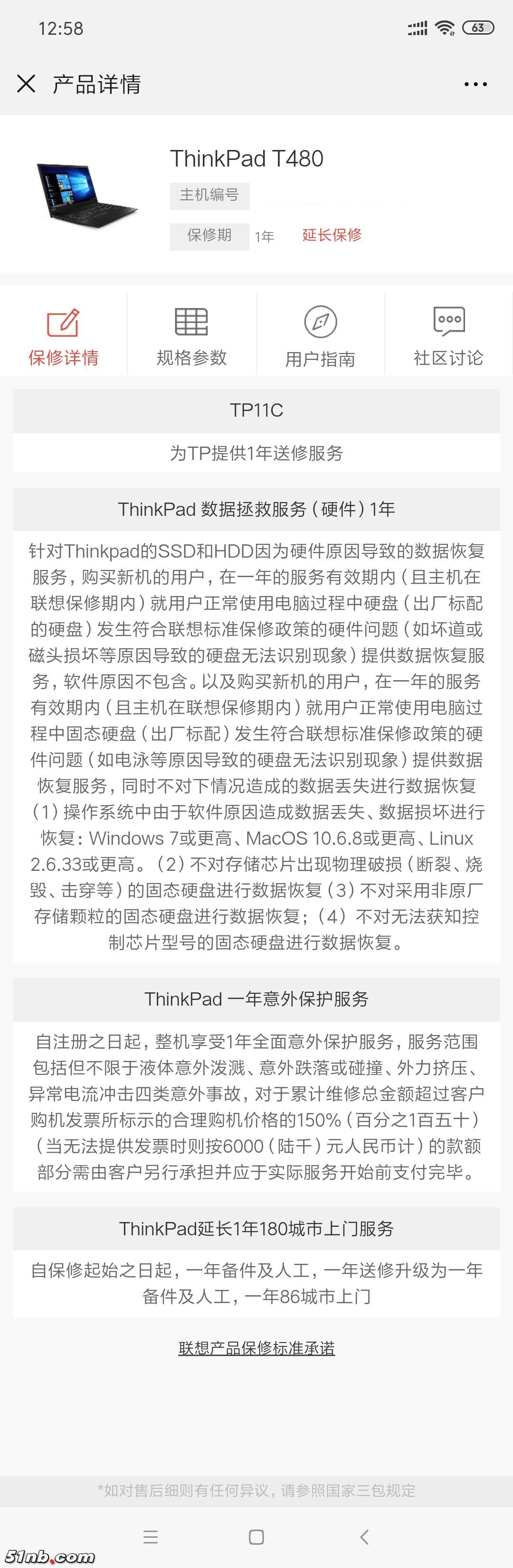Go to the system home screen
The width and height of the screenshot is (513, 1568).
pyautogui.click(x=256, y=1537)
